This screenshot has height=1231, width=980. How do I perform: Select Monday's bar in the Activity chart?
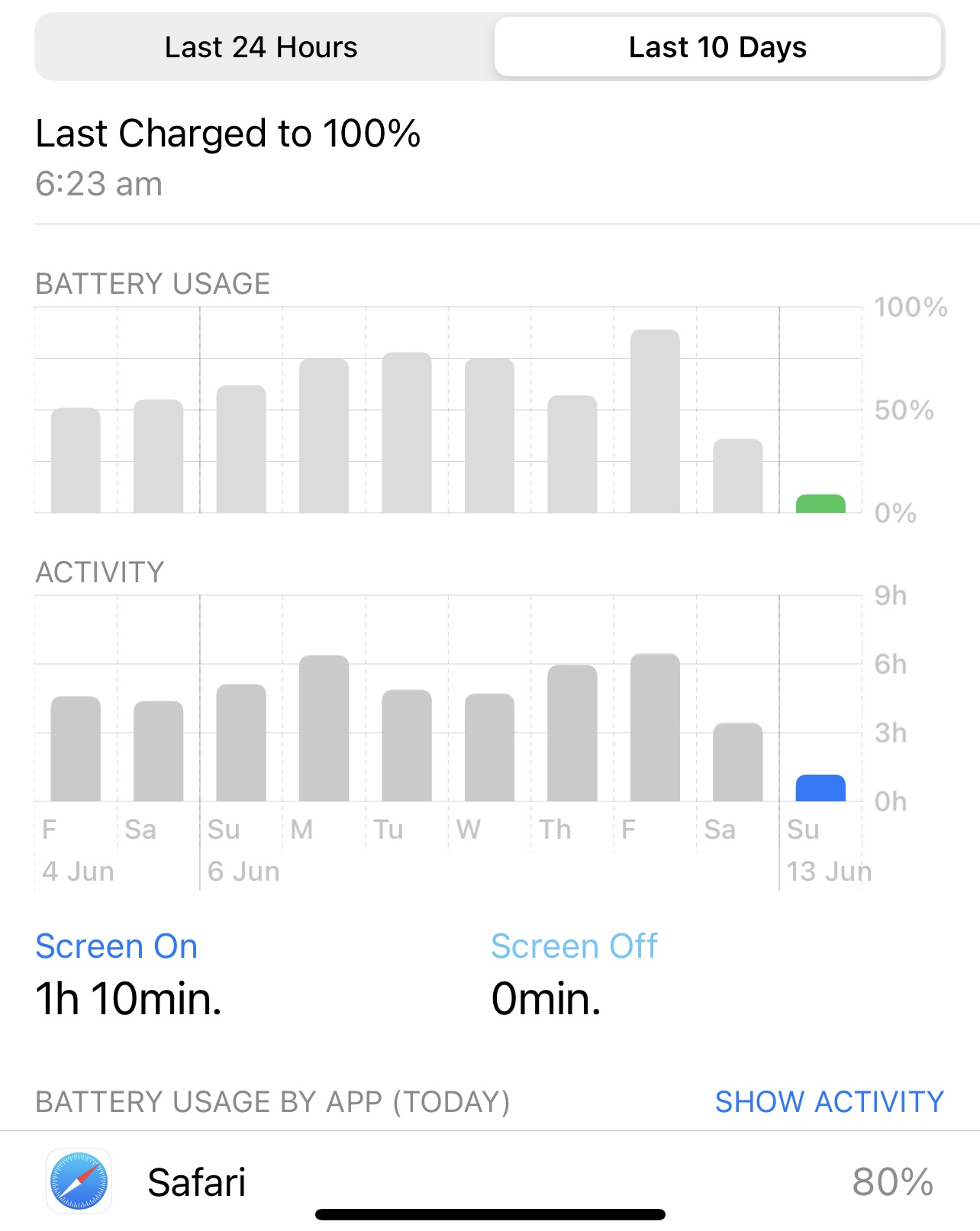point(324,729)
